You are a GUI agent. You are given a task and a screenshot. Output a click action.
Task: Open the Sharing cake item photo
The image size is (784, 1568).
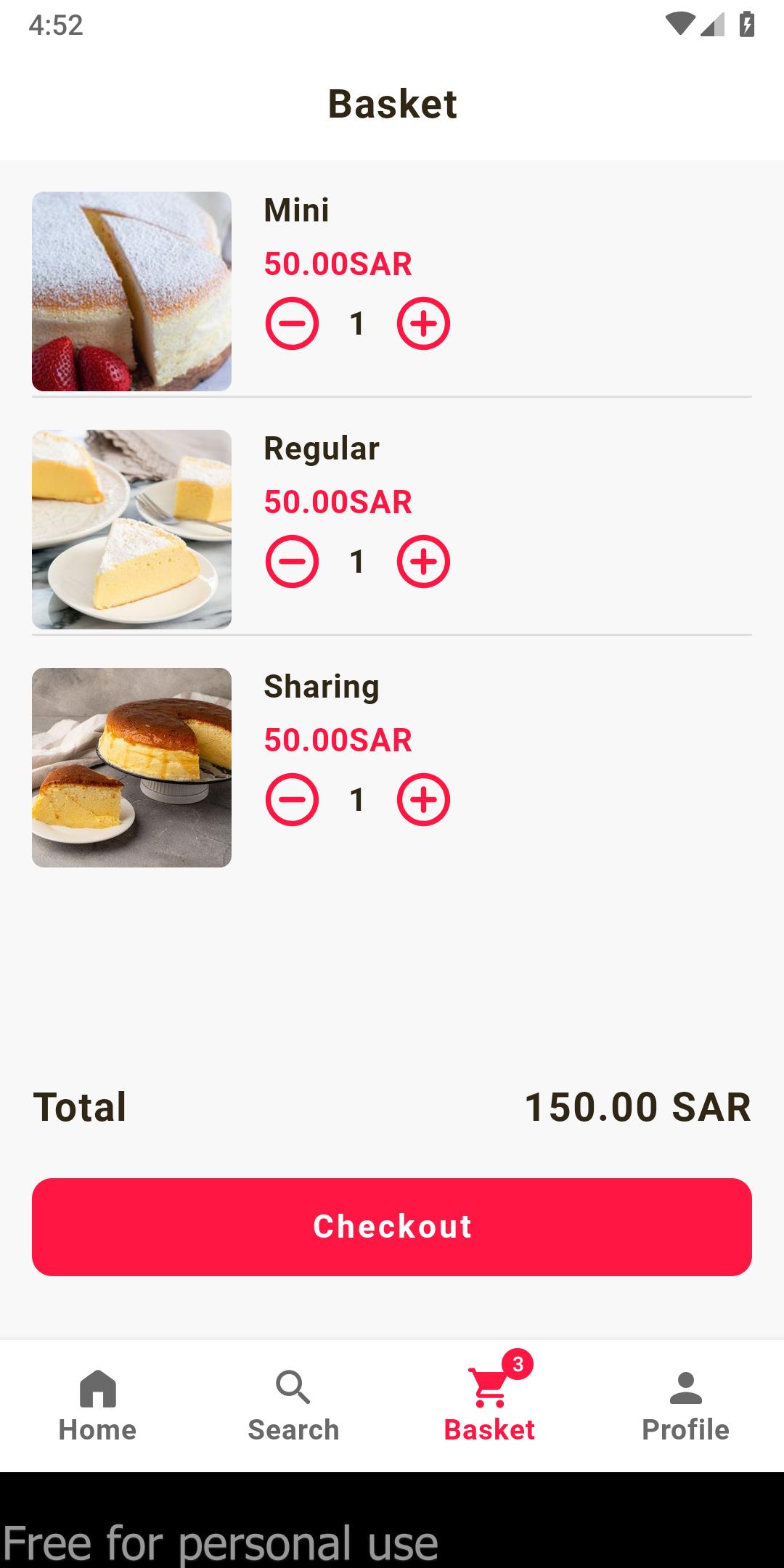[131, 767]
